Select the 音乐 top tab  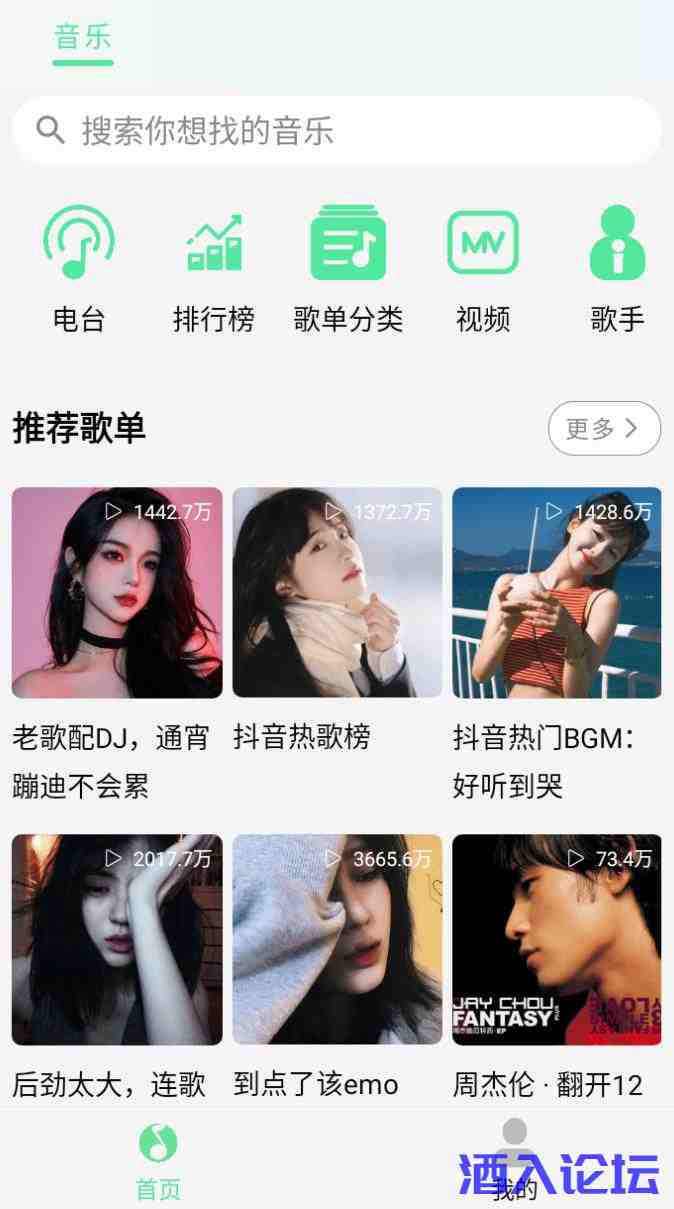point(82,39)
